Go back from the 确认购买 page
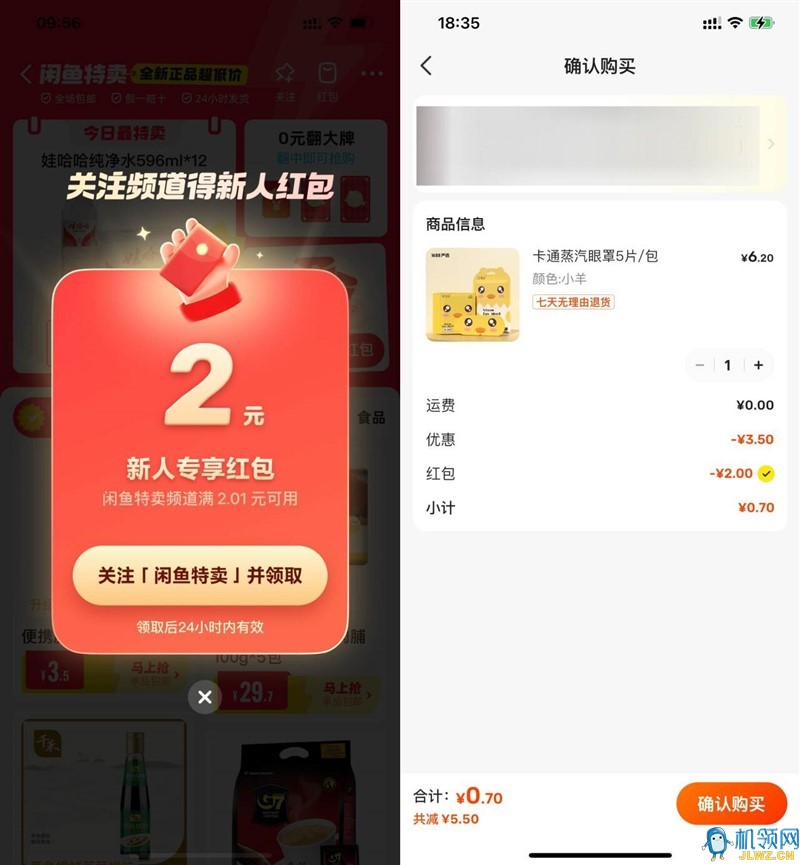 click(427, 66)
